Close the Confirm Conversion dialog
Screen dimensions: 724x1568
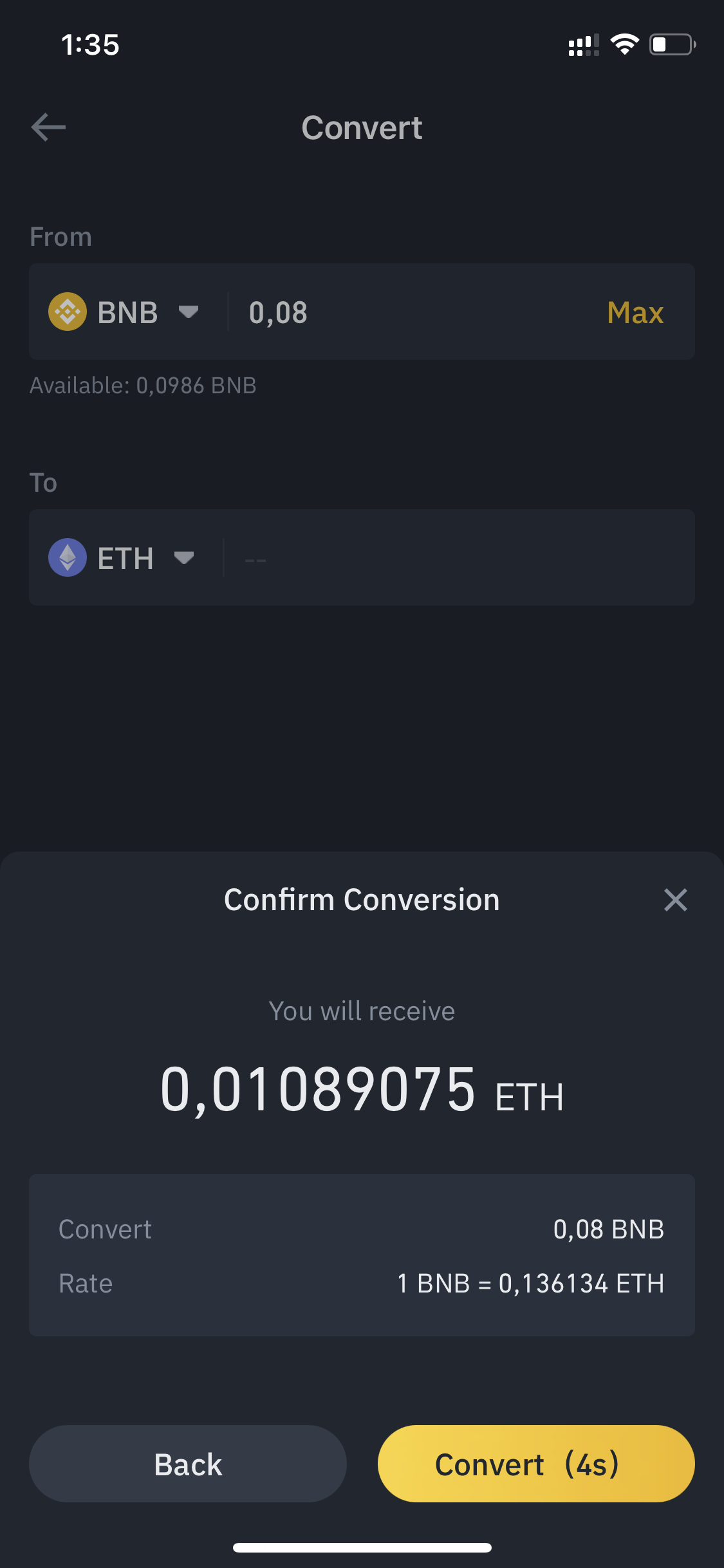[x=675, y=900]
